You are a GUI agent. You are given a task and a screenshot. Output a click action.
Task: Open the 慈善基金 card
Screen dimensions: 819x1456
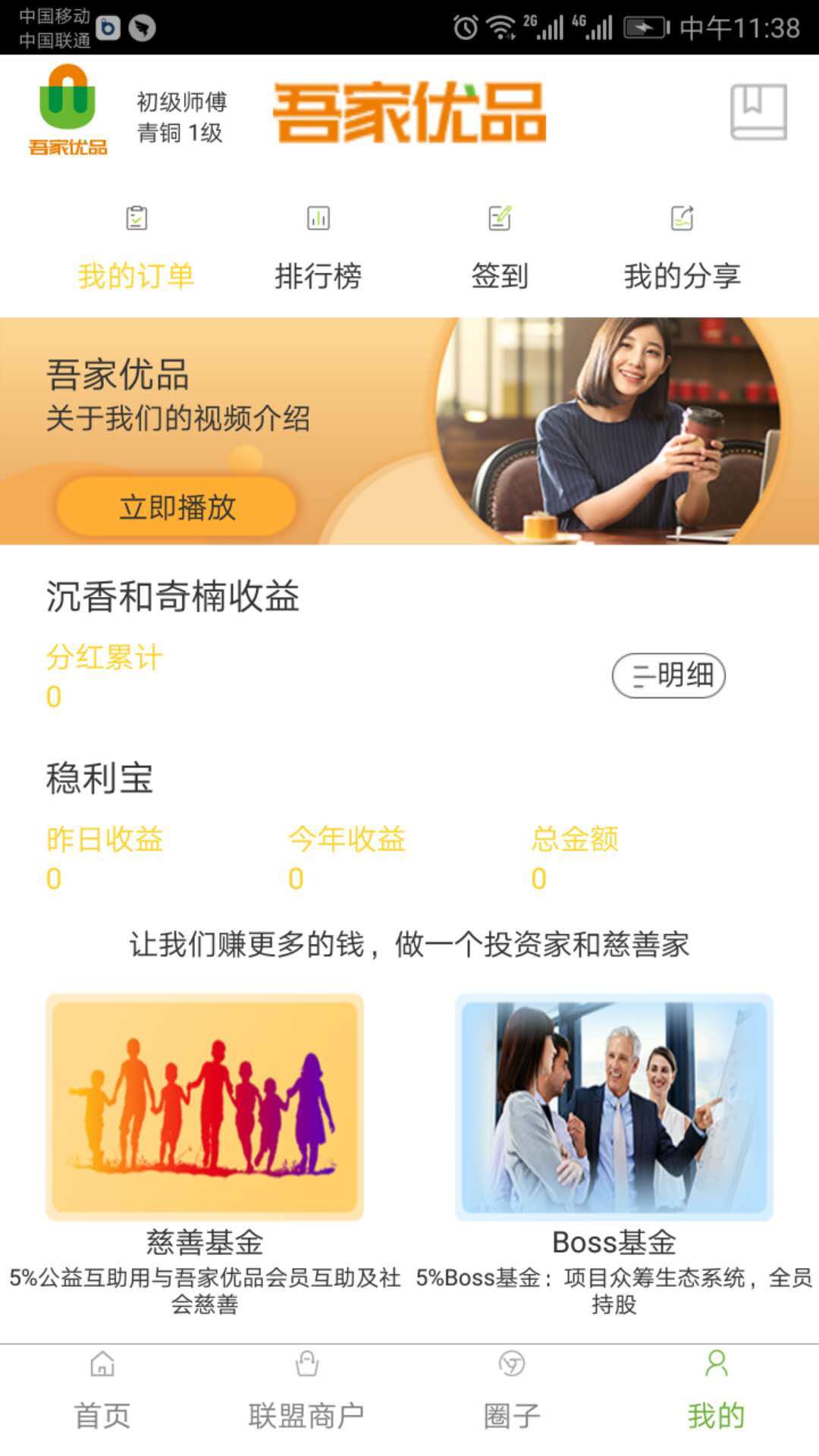click(205, 1107)
